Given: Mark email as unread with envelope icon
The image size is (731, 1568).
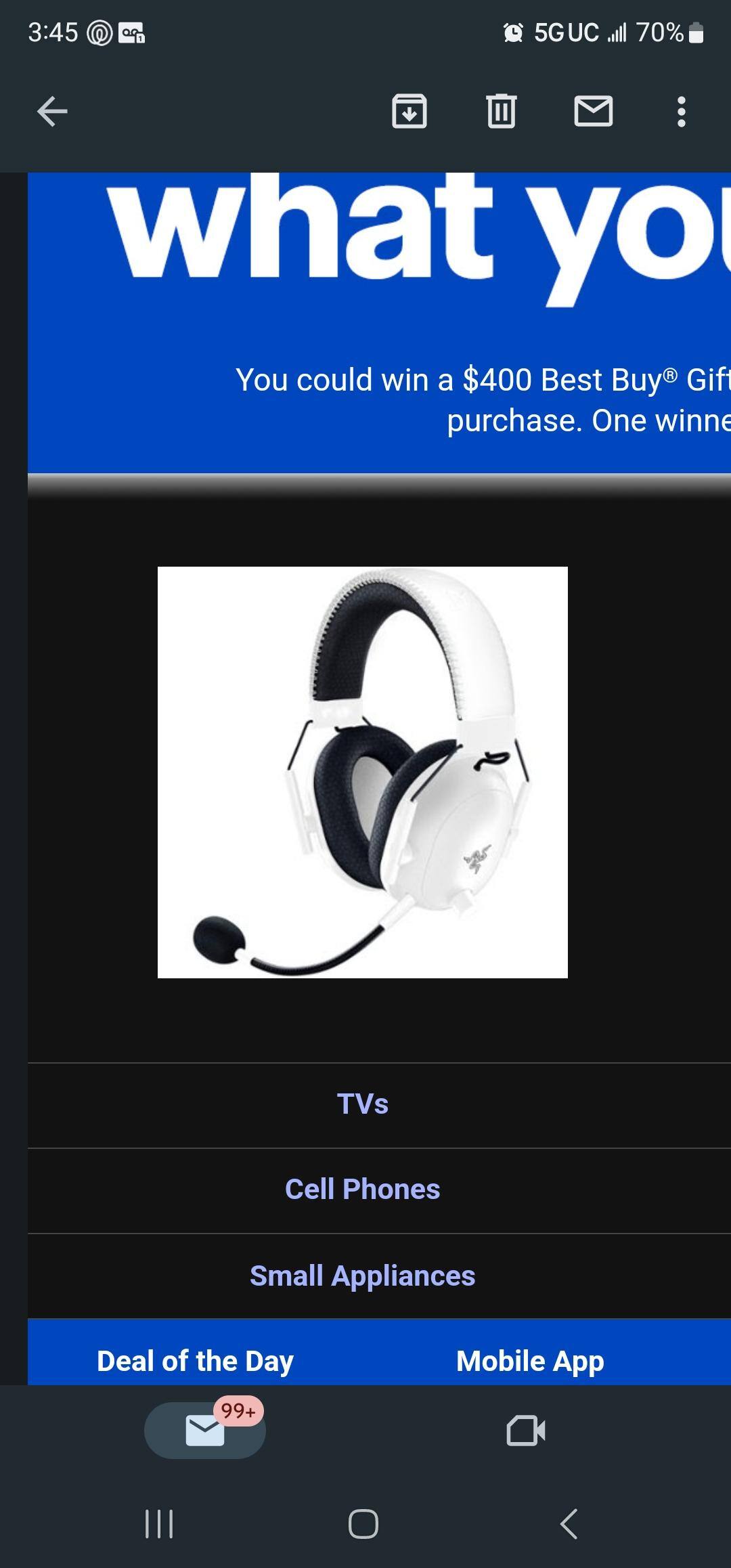Looking at the screenshot, I should (x=592, y=111).
